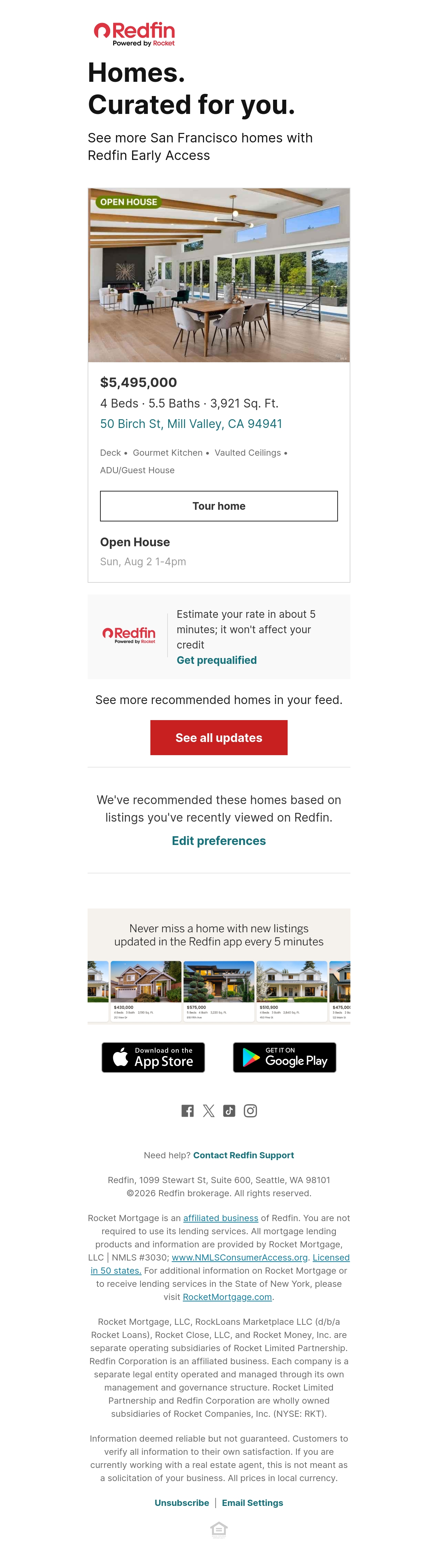Open Redfin's TikTok page
438x1568 pixels.
229,1111
